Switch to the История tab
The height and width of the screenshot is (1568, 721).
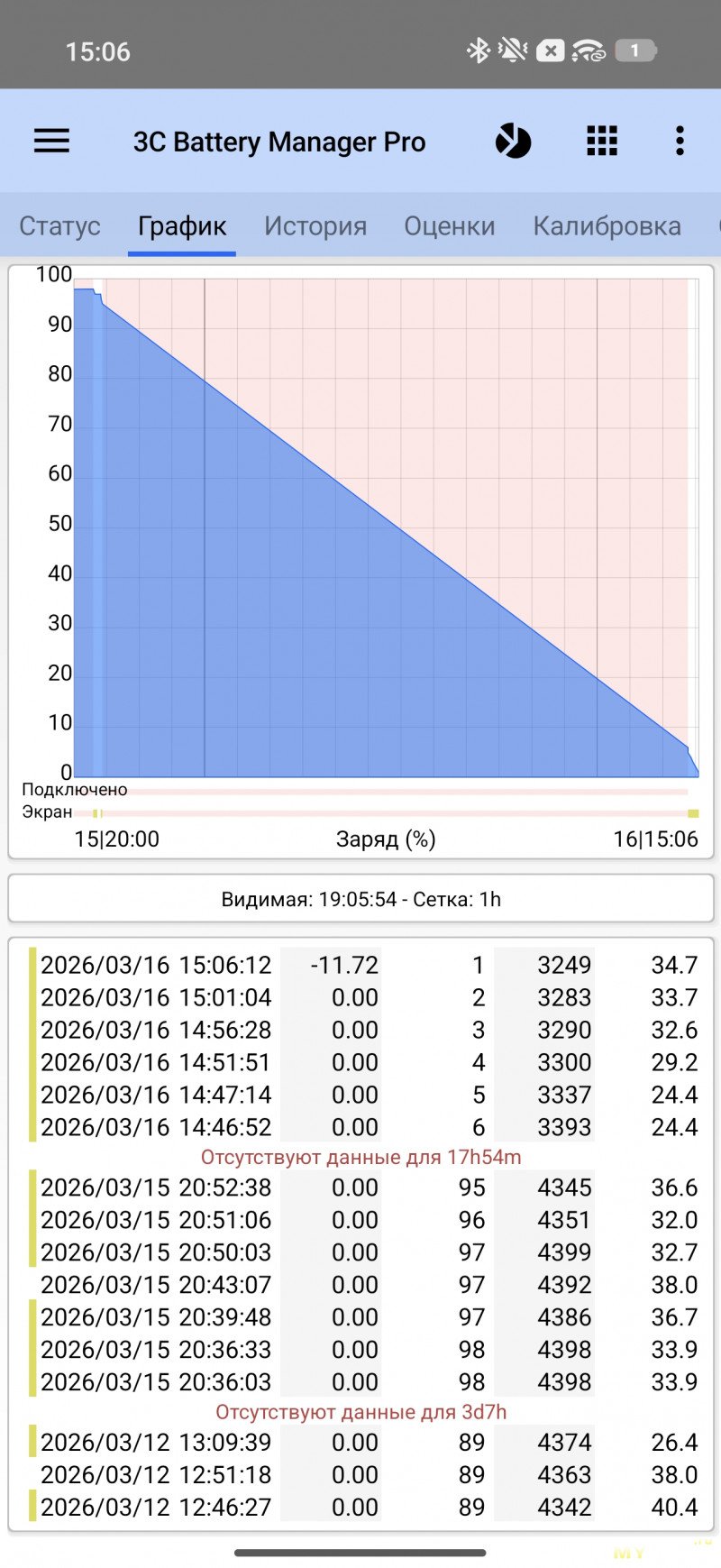[x=315, y=225]
